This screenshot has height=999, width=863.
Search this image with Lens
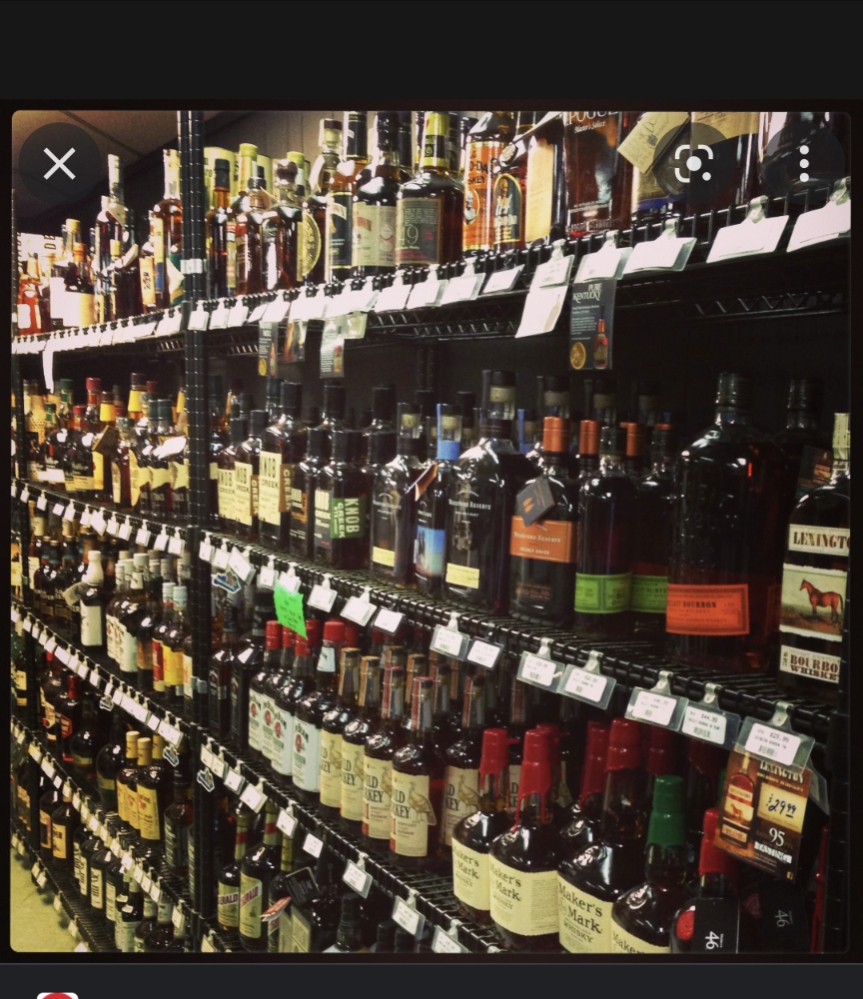[x=693, y=164]
